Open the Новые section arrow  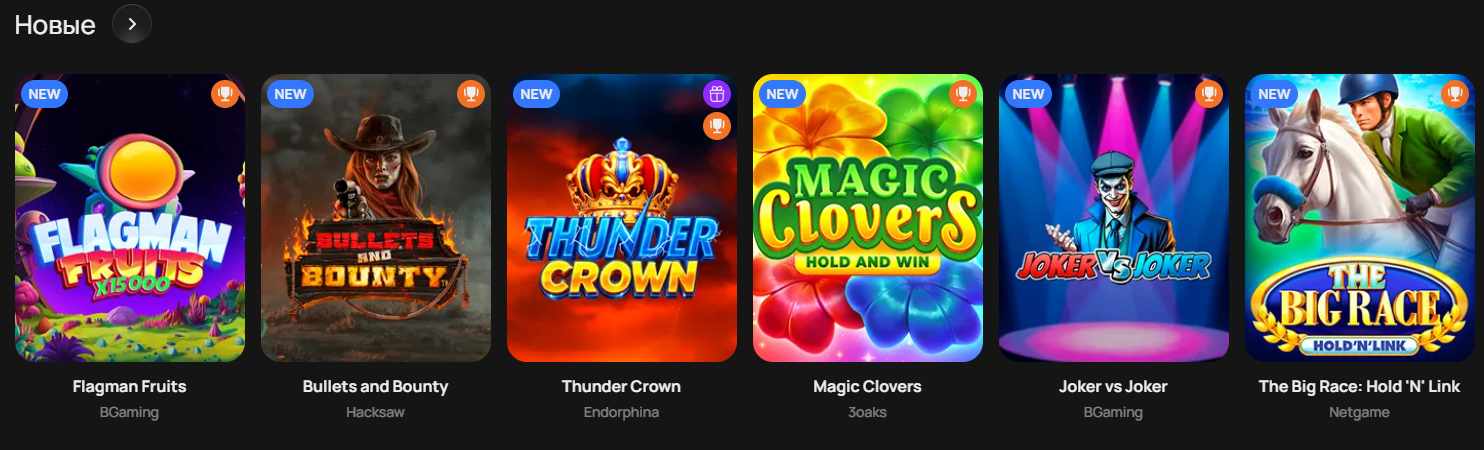[132, 24]
